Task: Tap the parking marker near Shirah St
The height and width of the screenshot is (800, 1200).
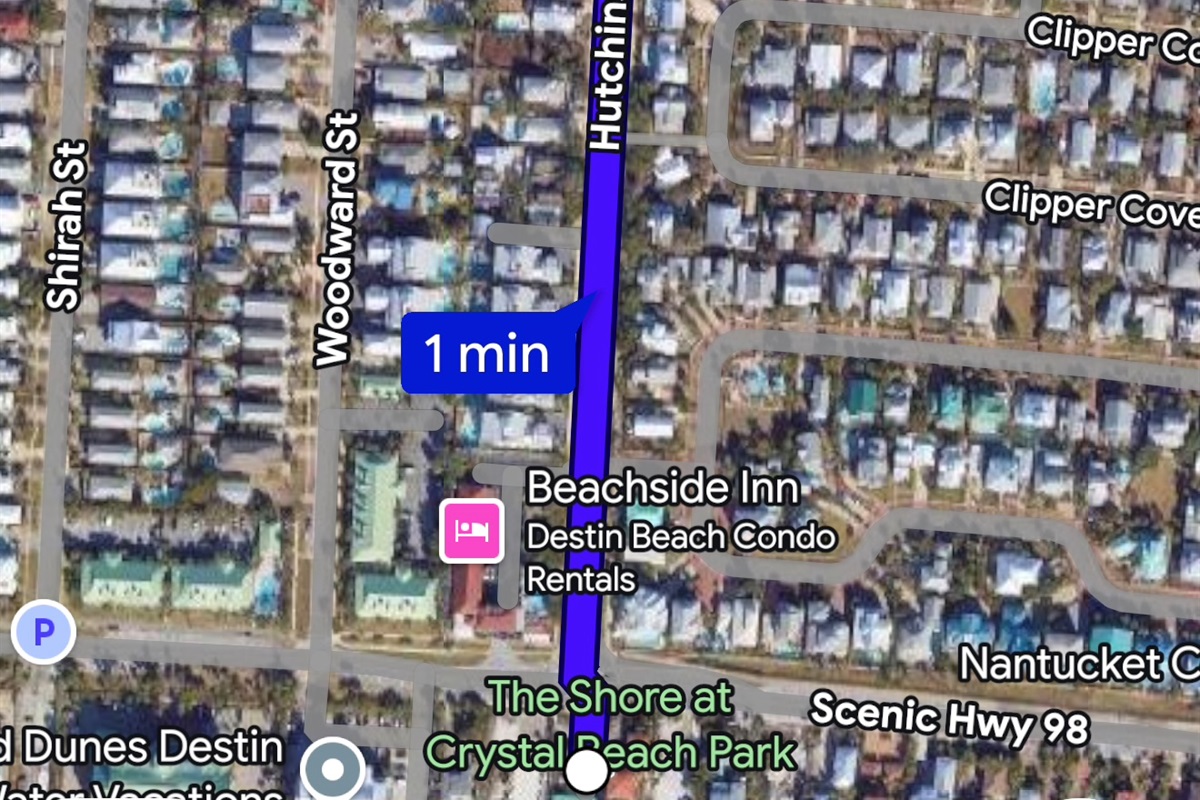Action: click(43, 632)
